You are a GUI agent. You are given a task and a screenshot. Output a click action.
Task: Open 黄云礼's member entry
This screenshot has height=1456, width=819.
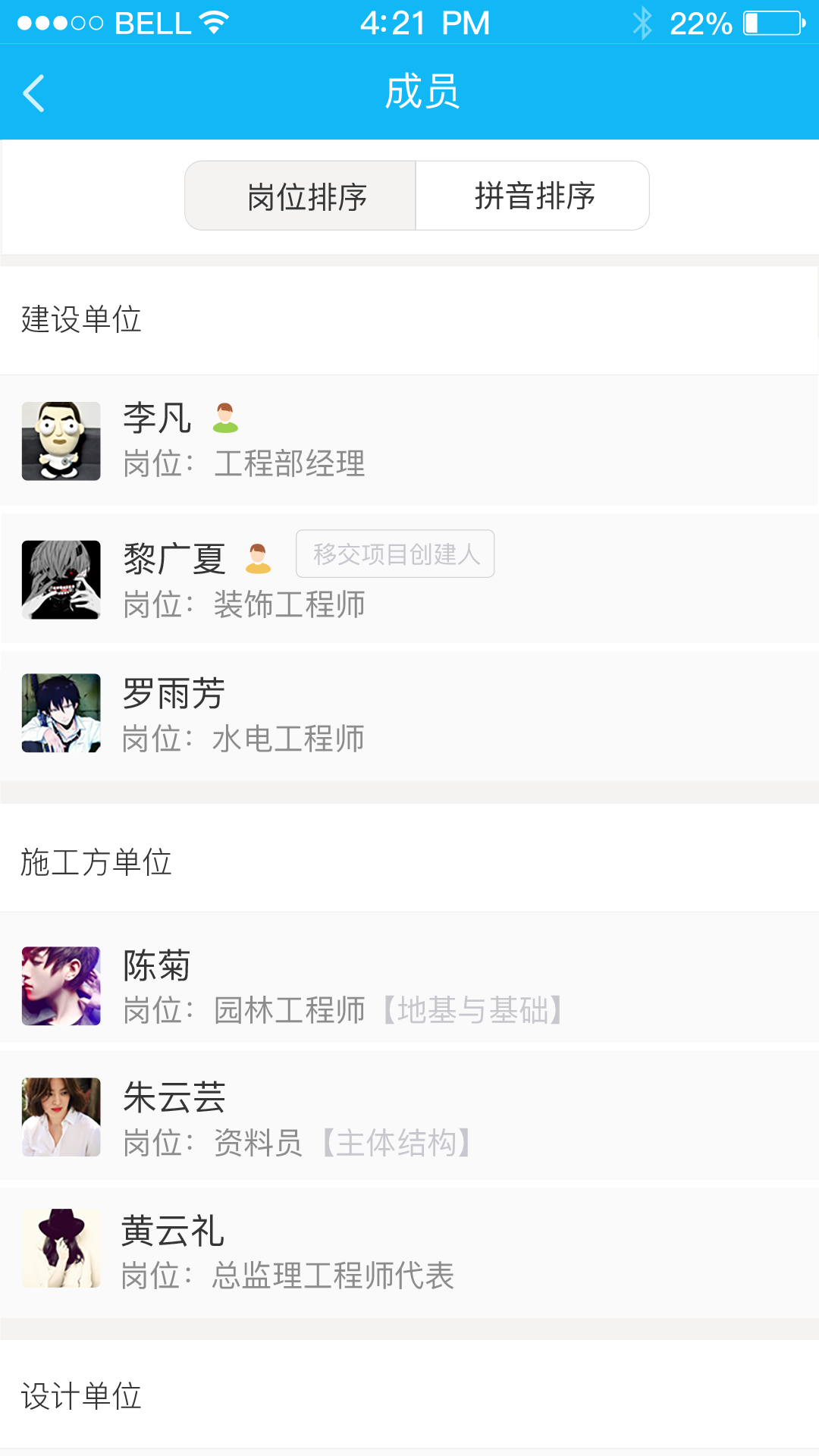click(x=409, y=1249)
